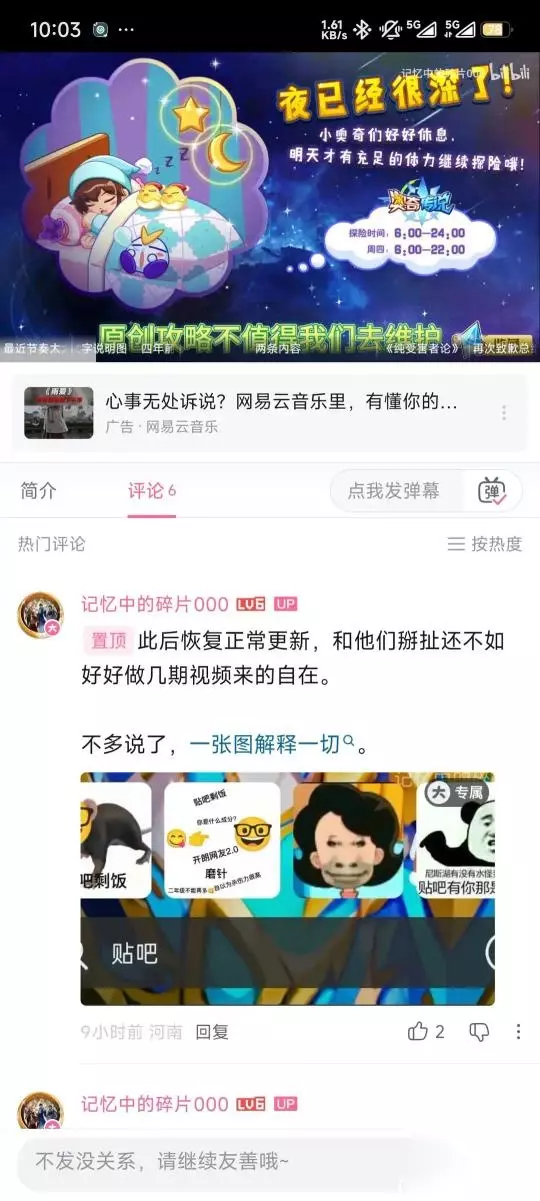This screenshot has width=540, height=1201.
Task: Tap the search link 一张图解释一切
Action: tap(272, 745)
